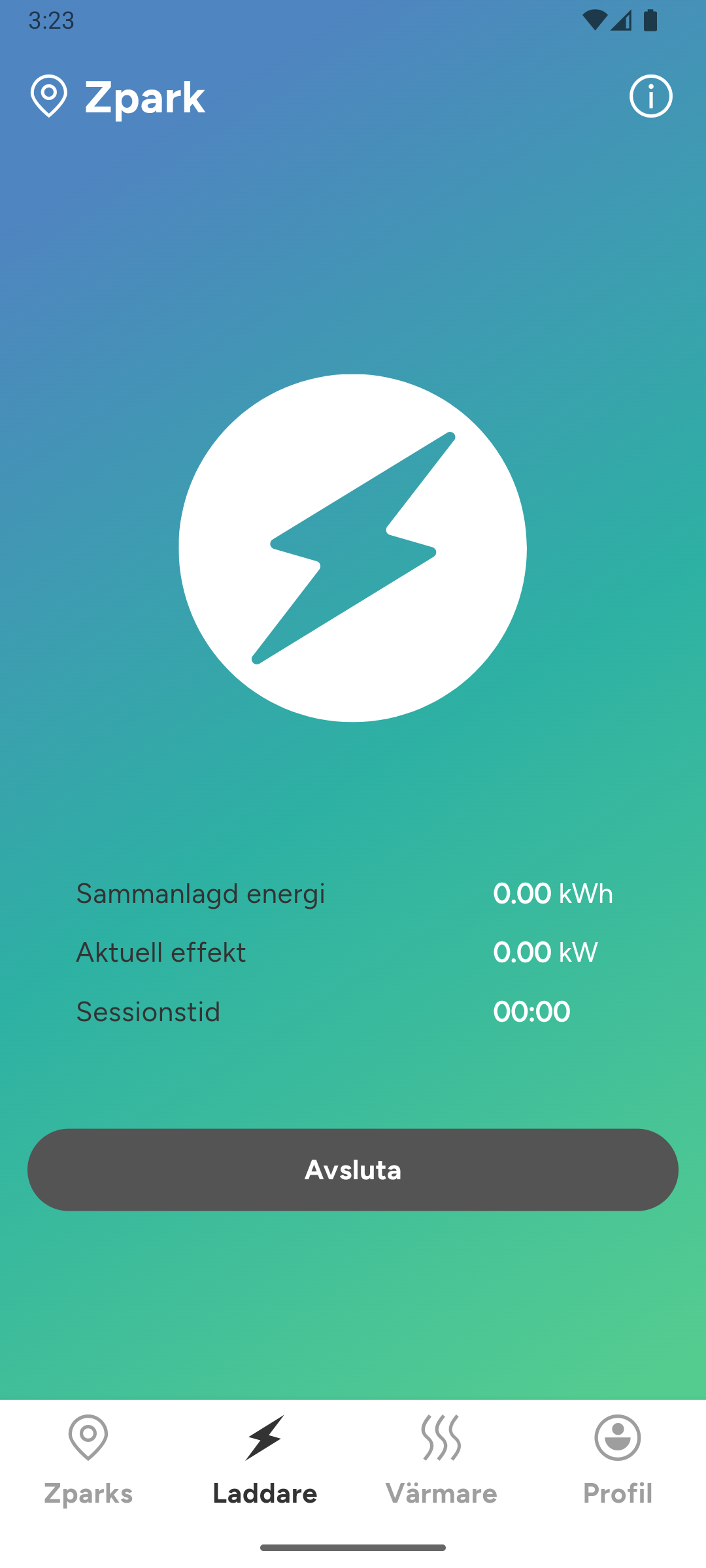Tap the Wi-Fi status icon
The width and height of the screenshot is (706, 1568).
(x=596, y=21)
